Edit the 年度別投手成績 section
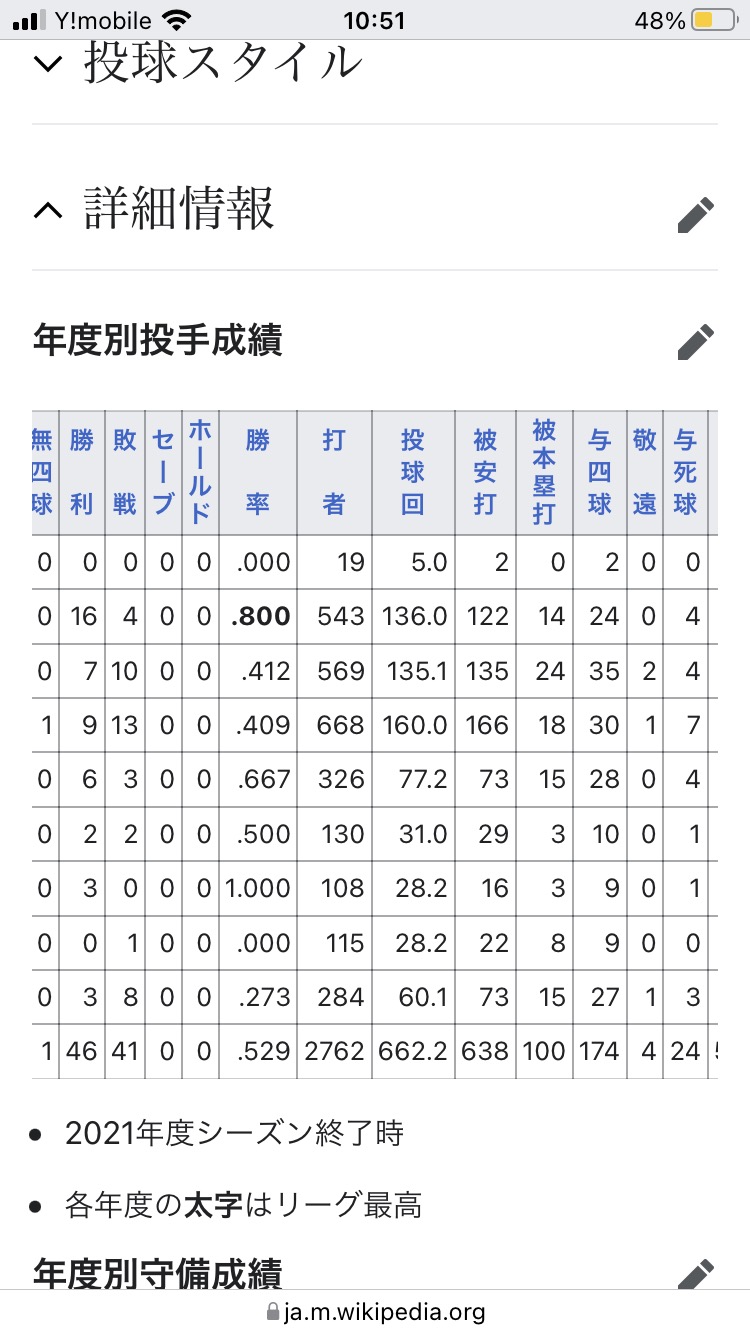The height and width of the screenshot is (1334, 750). click(x=696, y=342)
